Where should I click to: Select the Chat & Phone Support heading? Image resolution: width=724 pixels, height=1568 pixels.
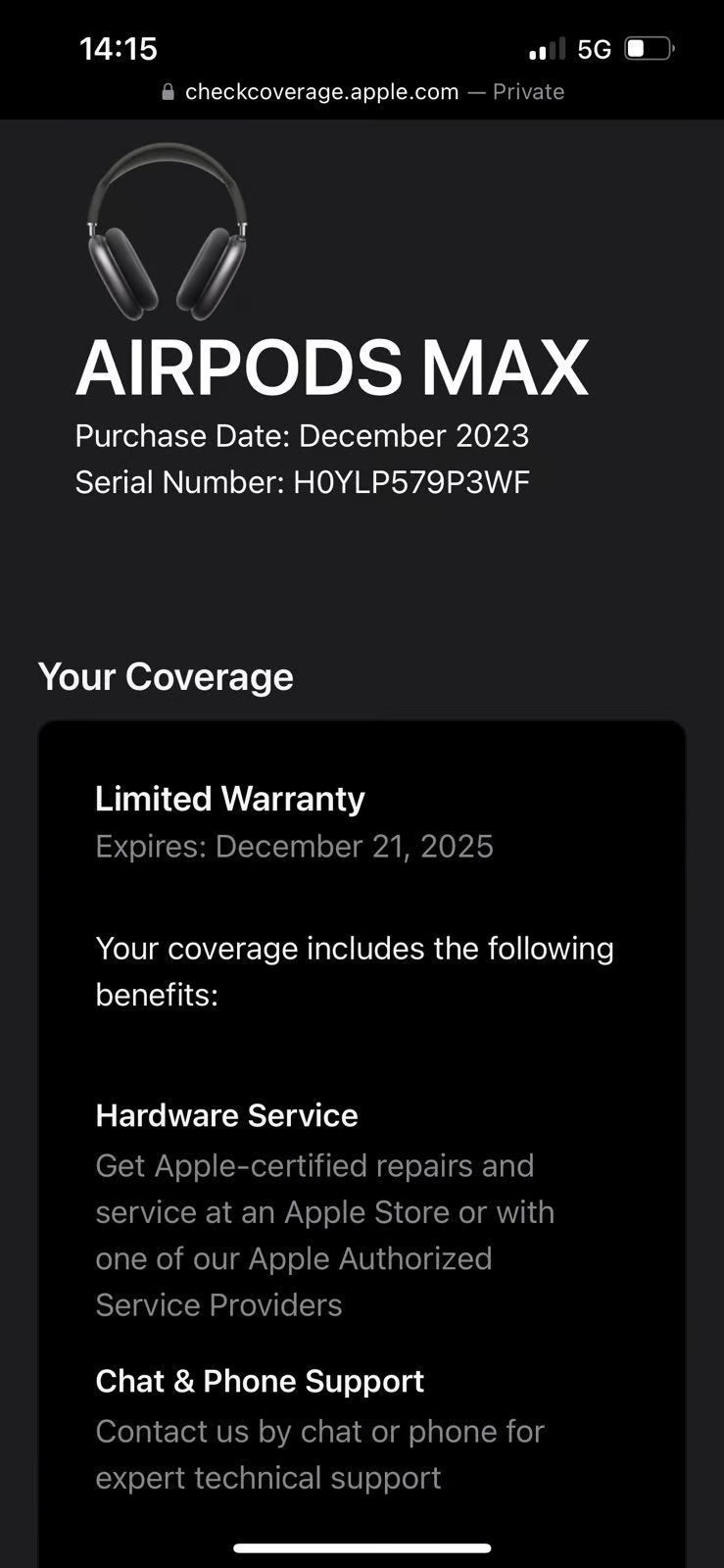(260, 1381)
